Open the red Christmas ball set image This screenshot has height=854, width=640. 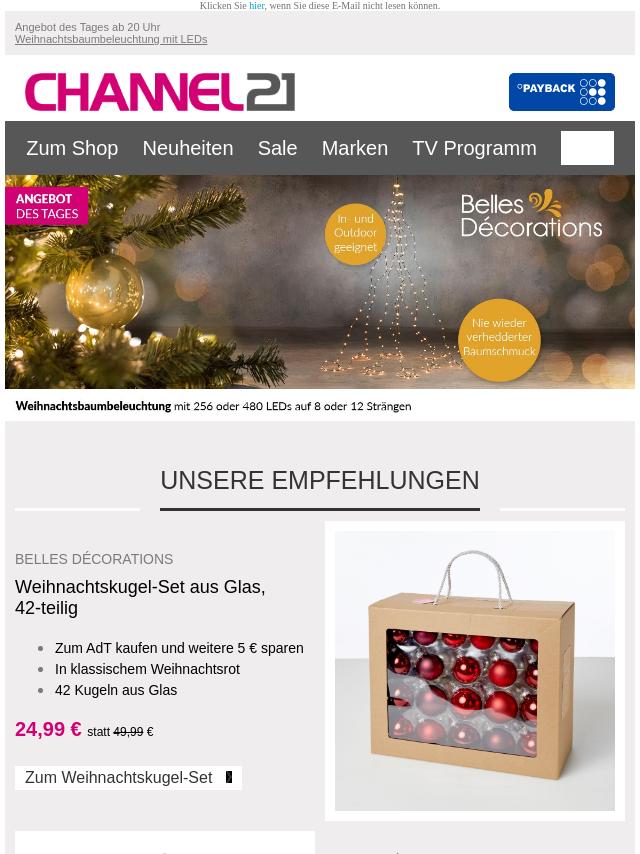click(x=474, y=670)
